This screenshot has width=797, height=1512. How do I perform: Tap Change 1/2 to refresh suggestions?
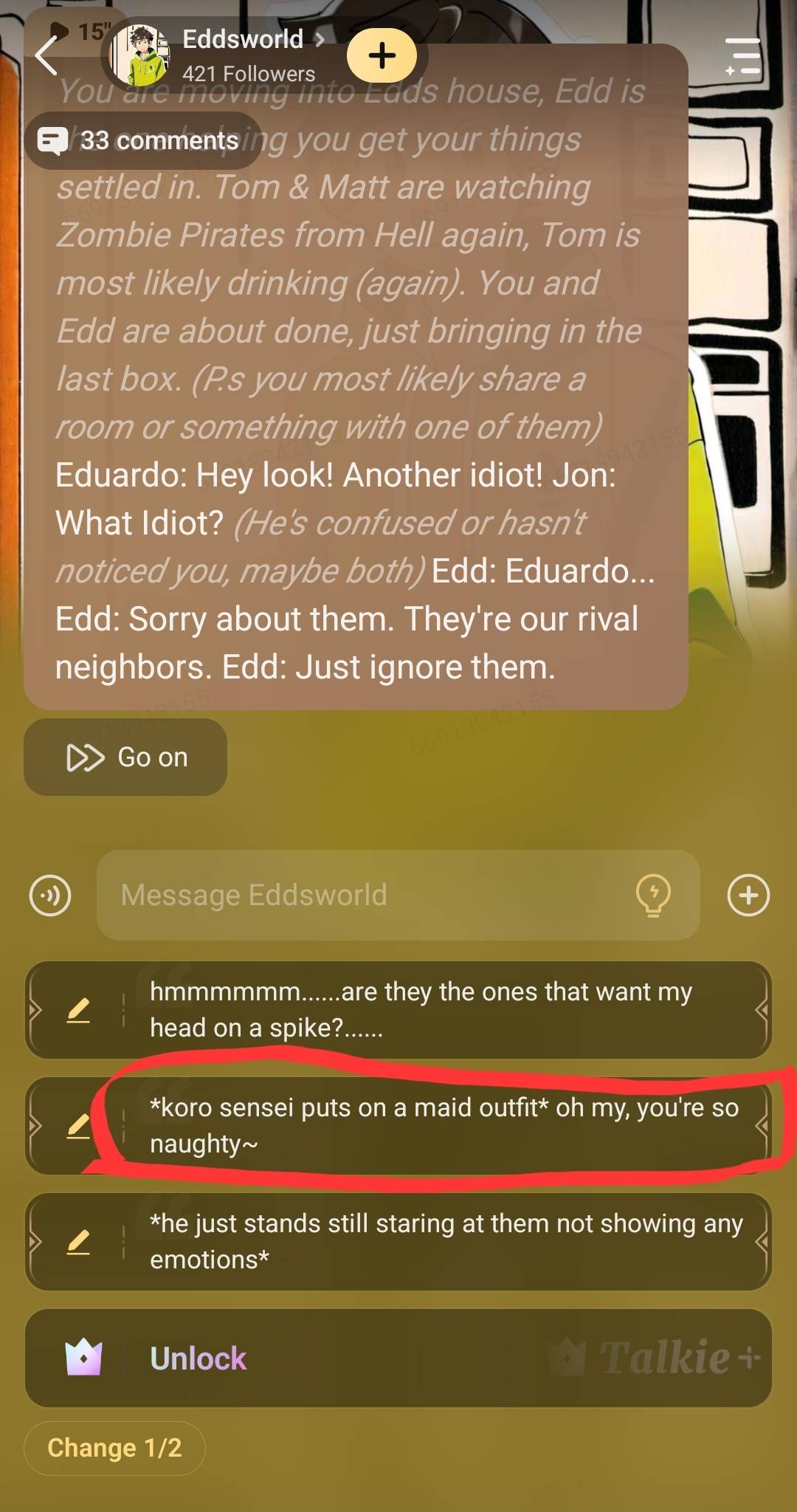[114, 1448]
